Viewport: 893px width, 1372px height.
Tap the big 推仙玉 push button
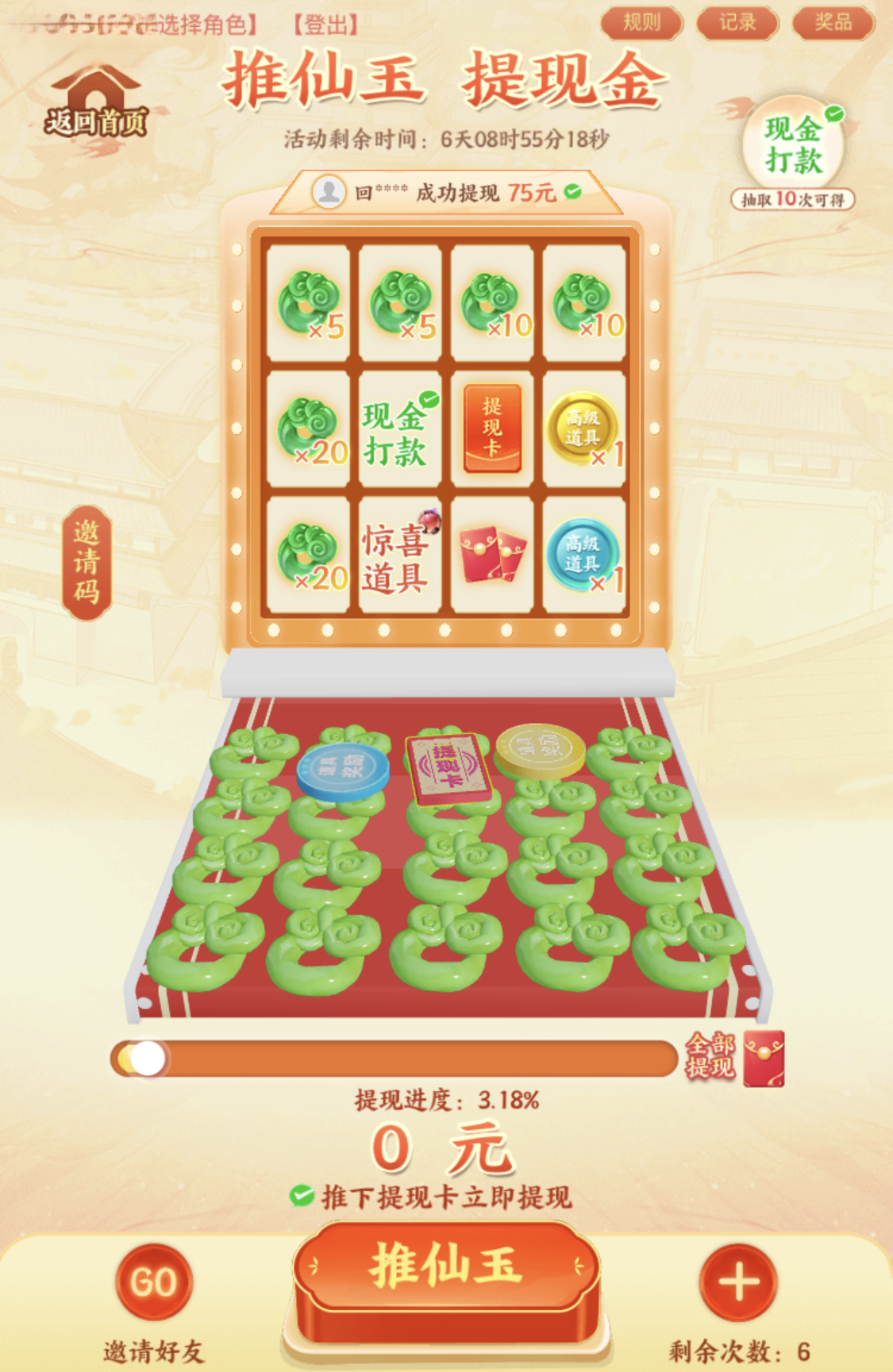pos(445,1268)
